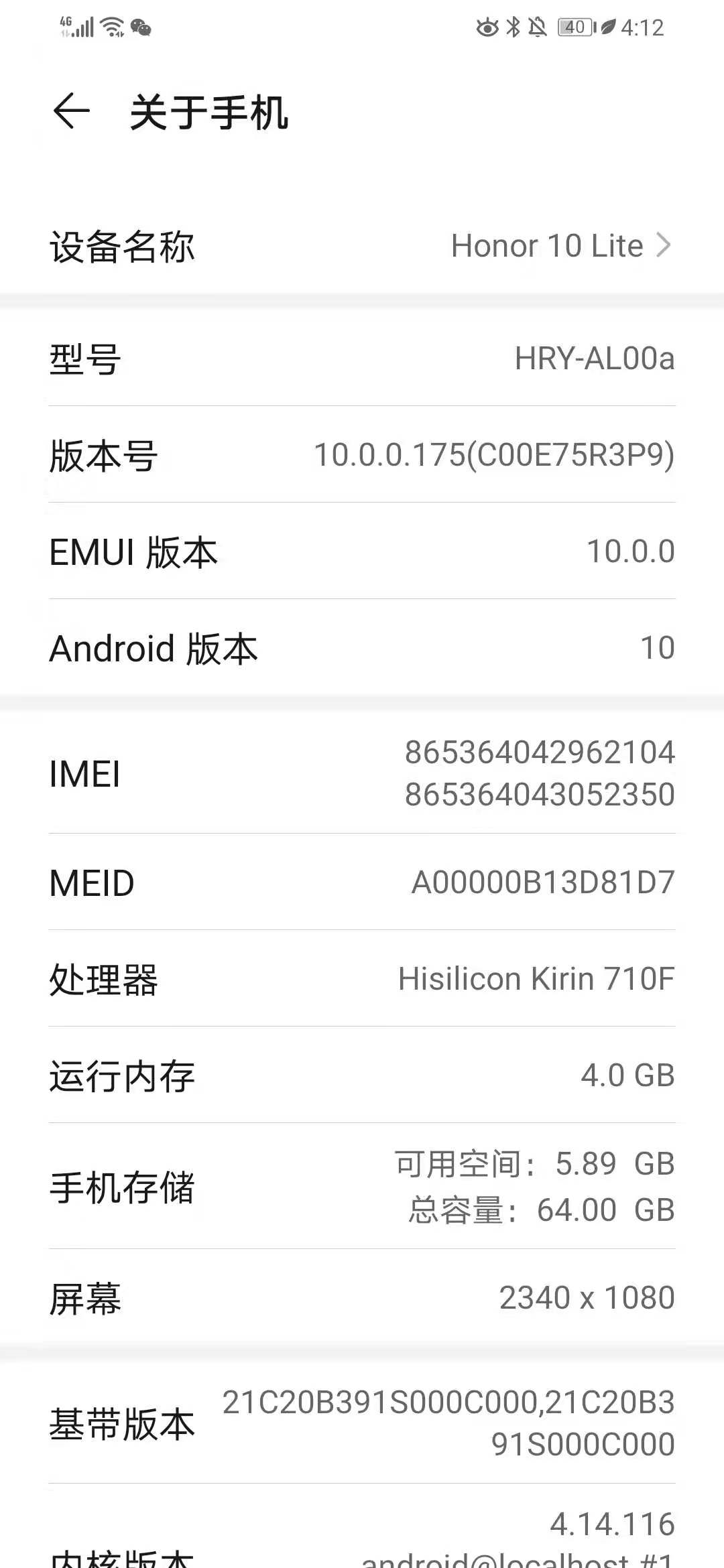Go back from the 关于手机 page
Screen dimensions: 724x1568
coord(71,111)
